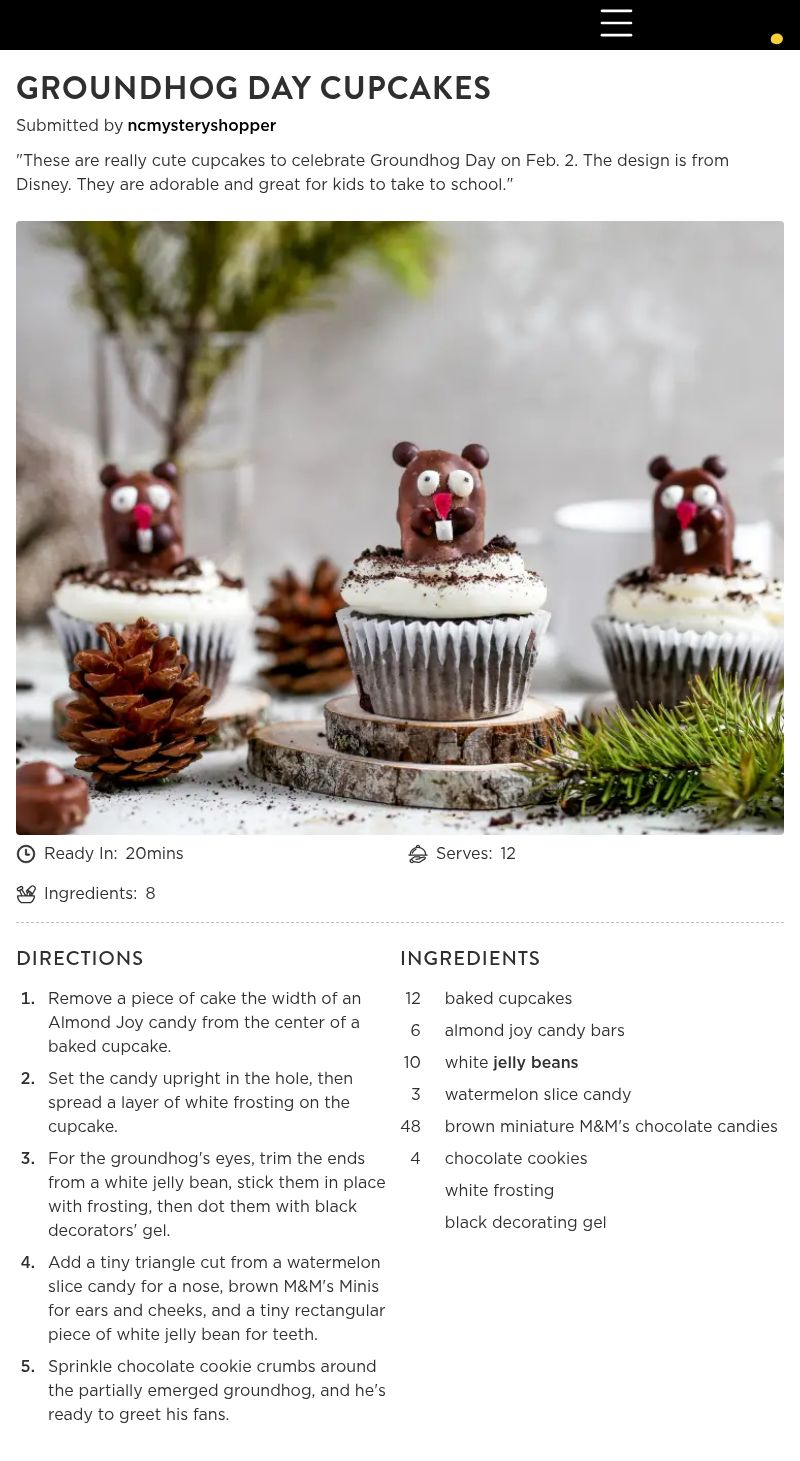The width and height of the screenshot is (800, 1461).
Task: Open the Groundhog Day cupcakes photo
Action: tap(400, 528)
